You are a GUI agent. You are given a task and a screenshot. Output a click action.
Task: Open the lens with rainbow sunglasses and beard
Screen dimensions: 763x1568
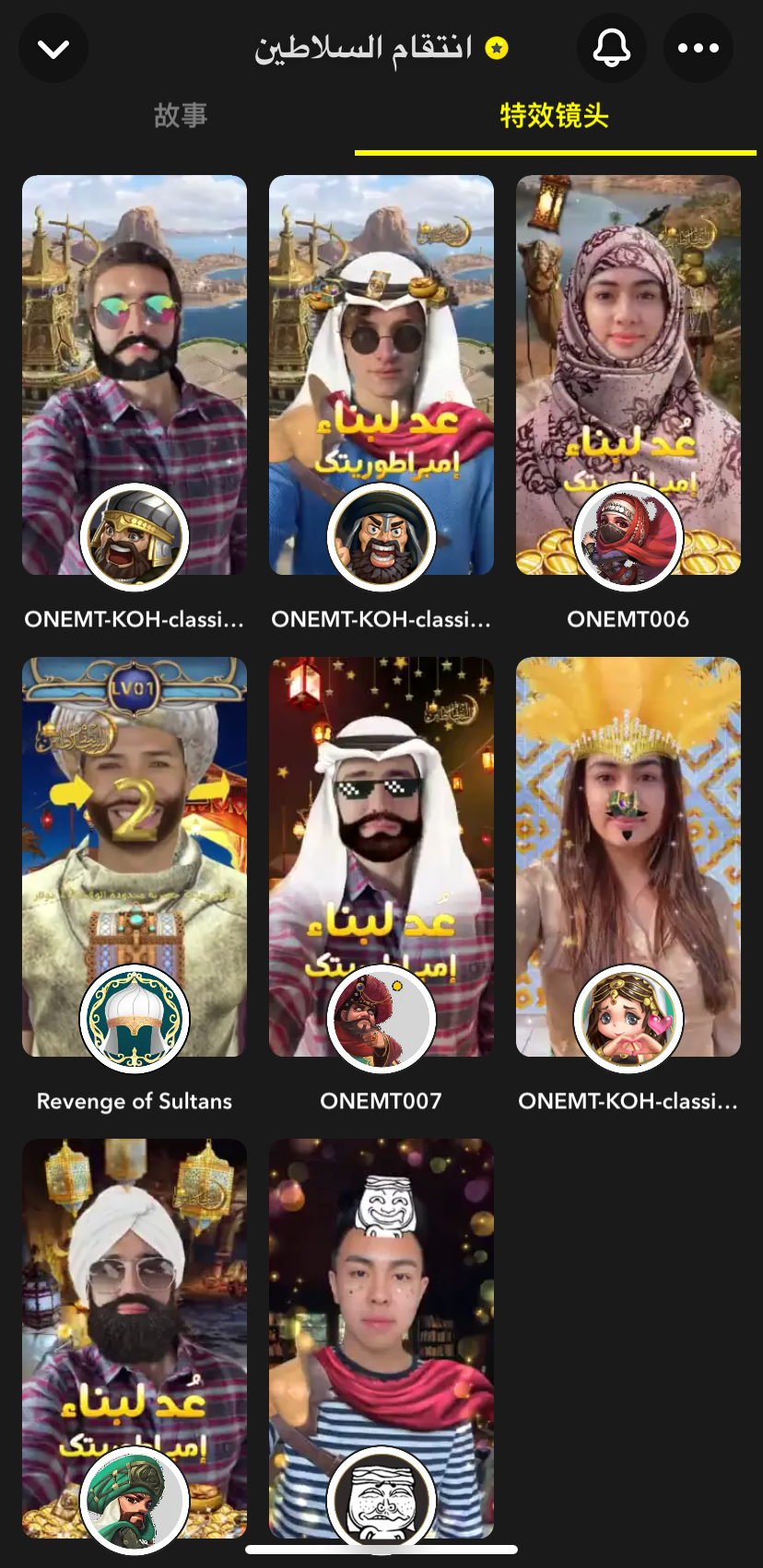pos(135,376)
